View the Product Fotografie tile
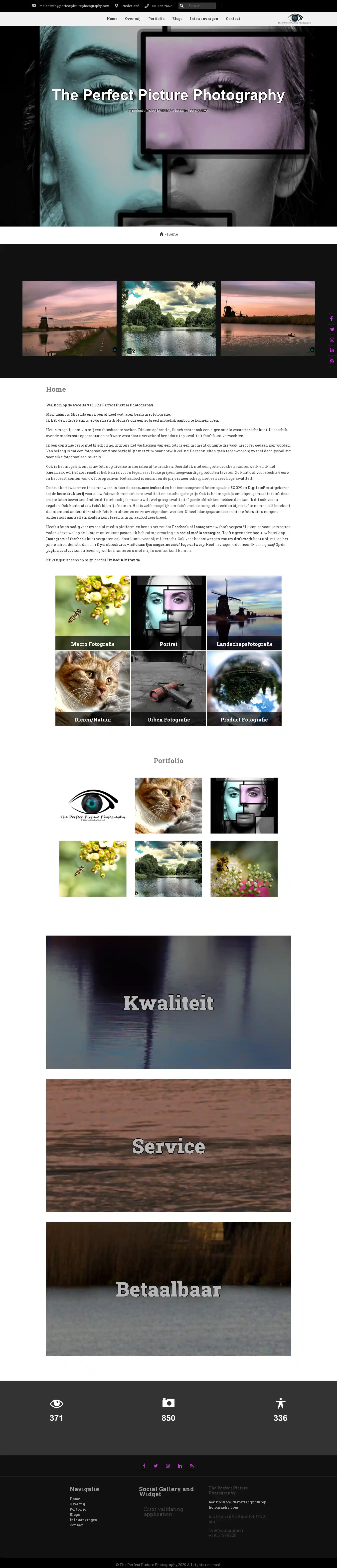The height and width of the screenshot is (1568, 337). point(244,688)
